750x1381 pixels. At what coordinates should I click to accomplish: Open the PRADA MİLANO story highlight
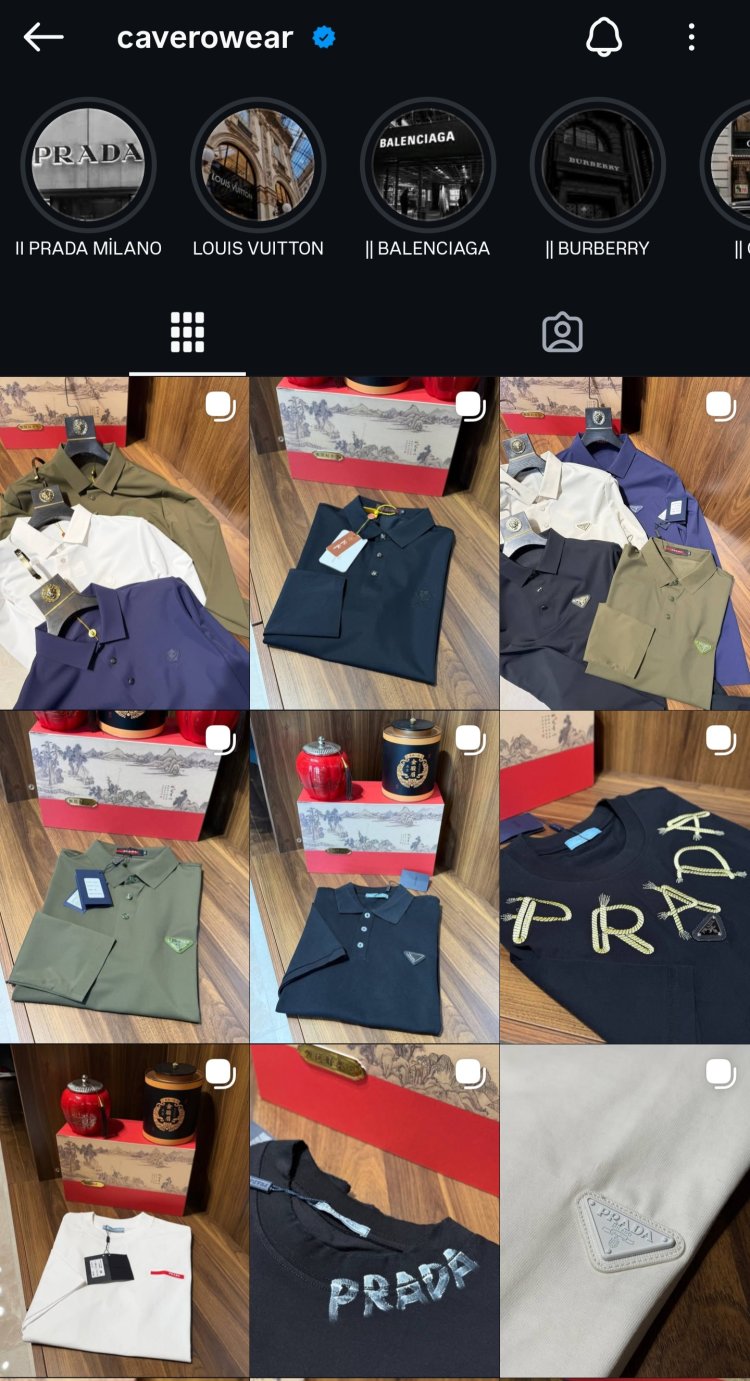pos(88,165)
